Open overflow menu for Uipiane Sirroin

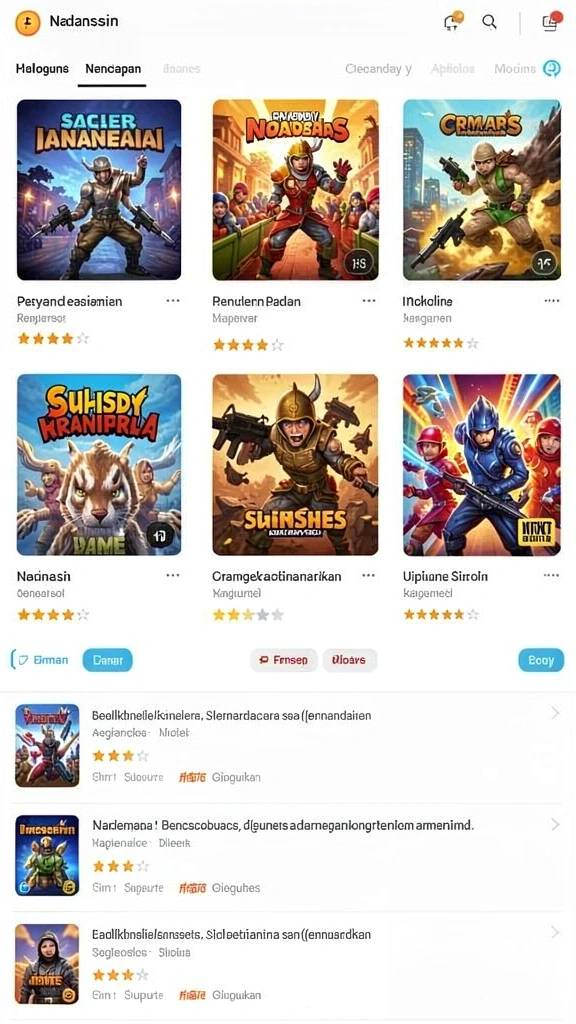click(x=551, y=575)
